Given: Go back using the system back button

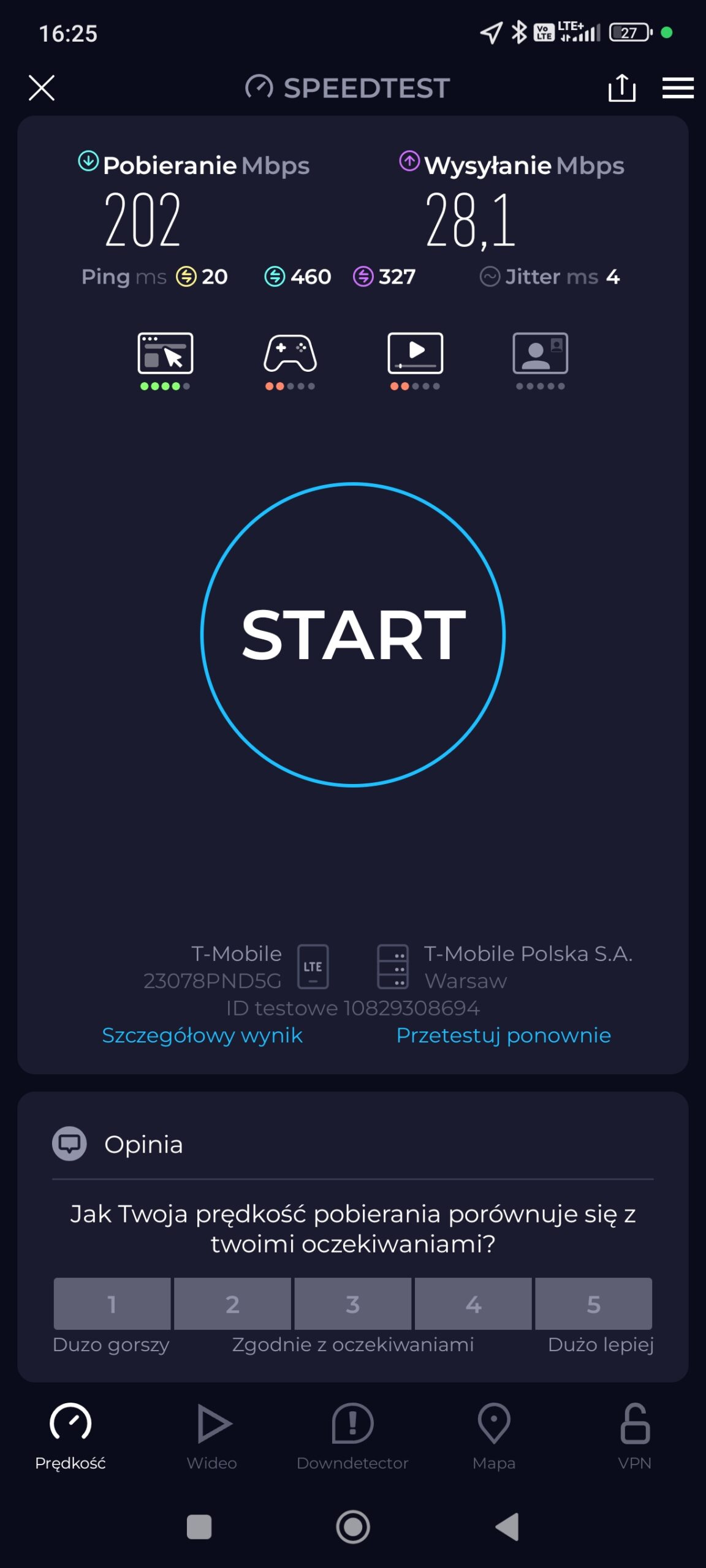Looking at the screenshot, I should coord(507,1527).
